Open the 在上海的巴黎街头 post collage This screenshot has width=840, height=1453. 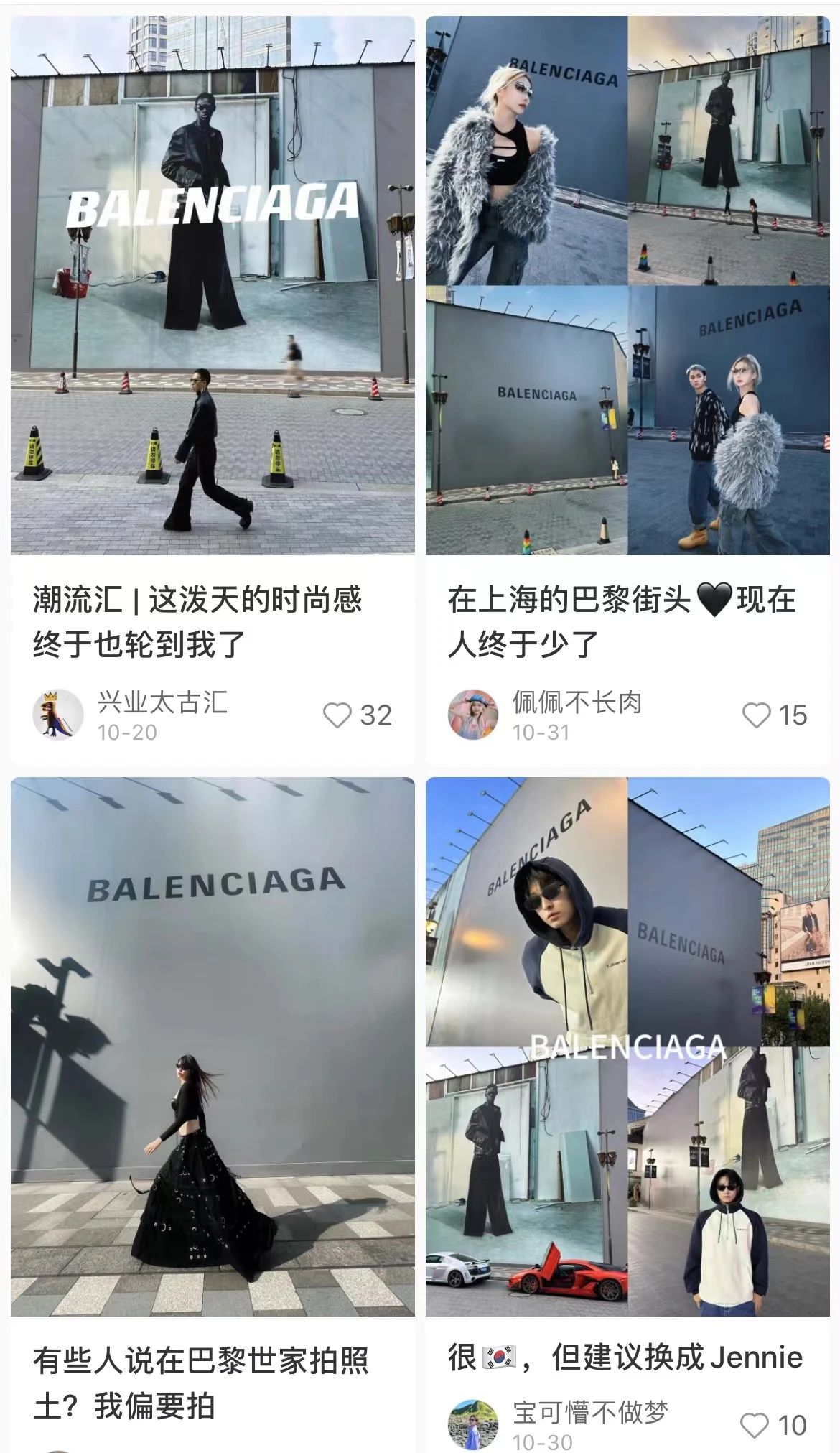click(x=627, y=285)
